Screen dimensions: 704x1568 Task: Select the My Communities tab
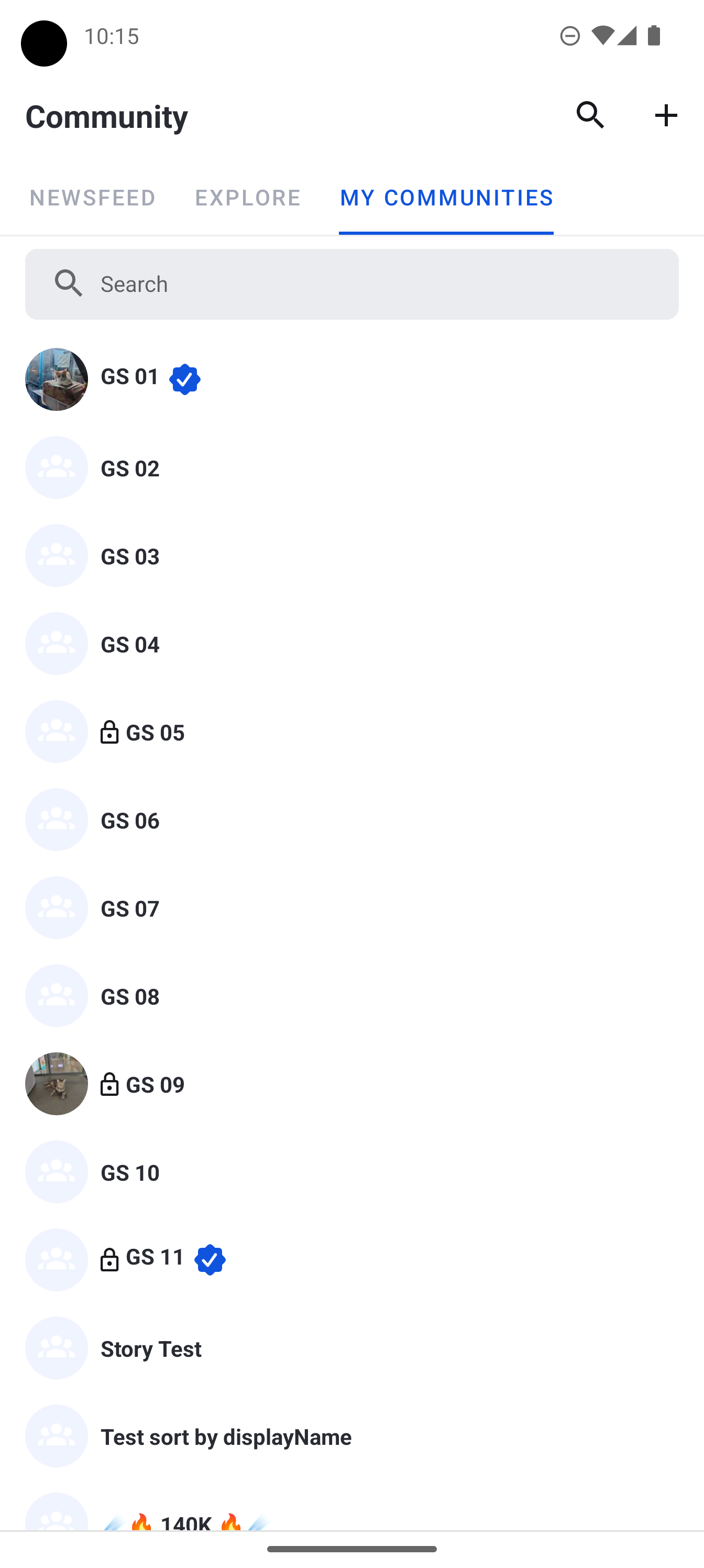(x=446, y=197)
